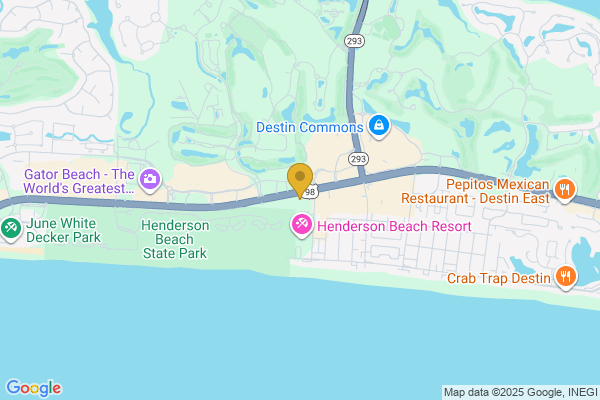Select the June White Decker Park marker

click(11, 229)
